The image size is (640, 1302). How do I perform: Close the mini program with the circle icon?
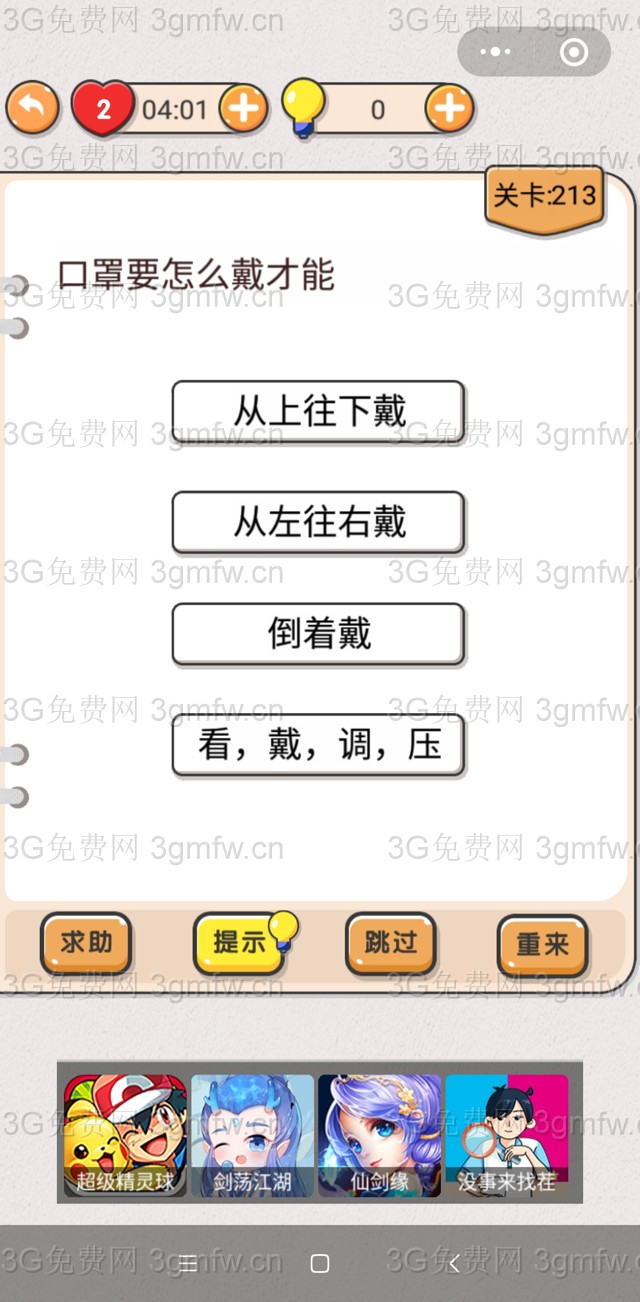pos(574,52)
